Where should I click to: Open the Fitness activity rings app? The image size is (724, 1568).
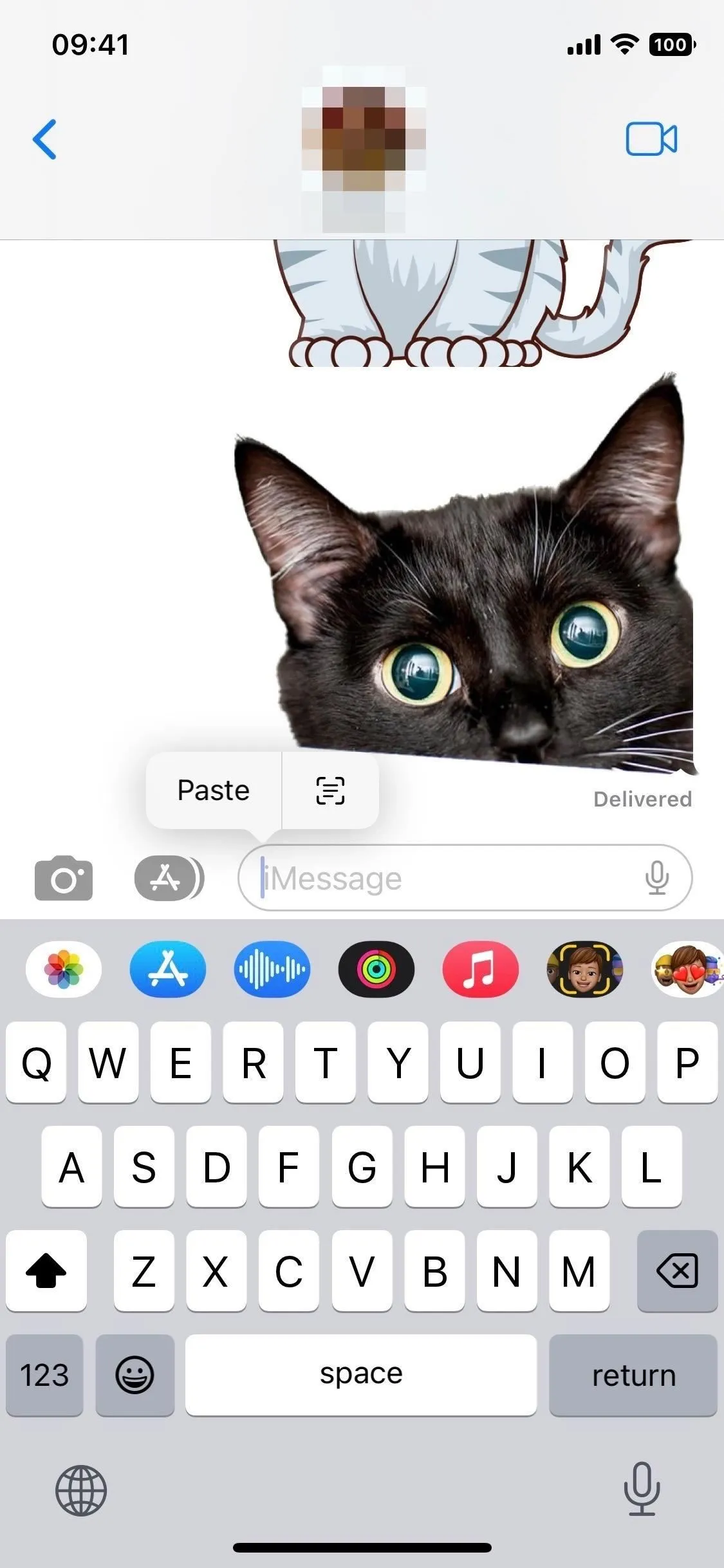(x=376, y=969)
